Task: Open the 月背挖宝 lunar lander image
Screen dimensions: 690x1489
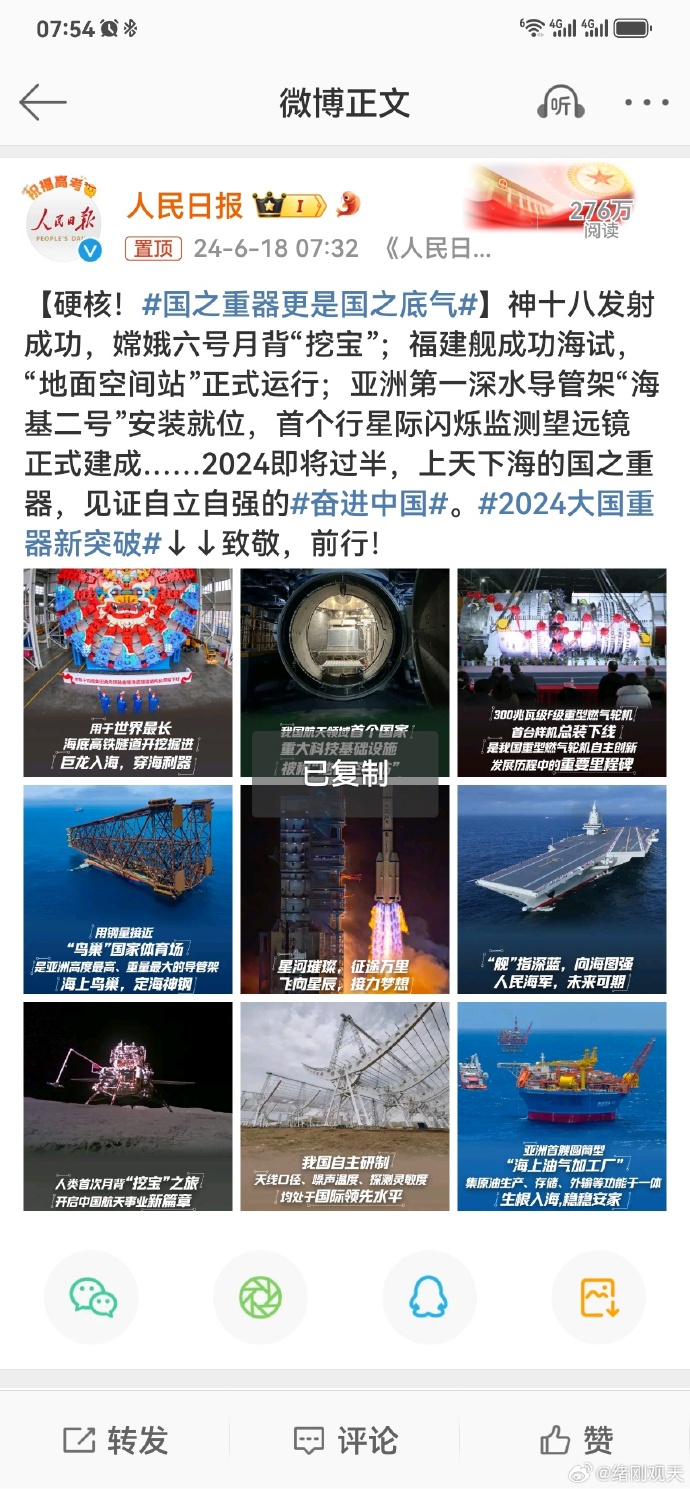Action: pos(128,1106)
